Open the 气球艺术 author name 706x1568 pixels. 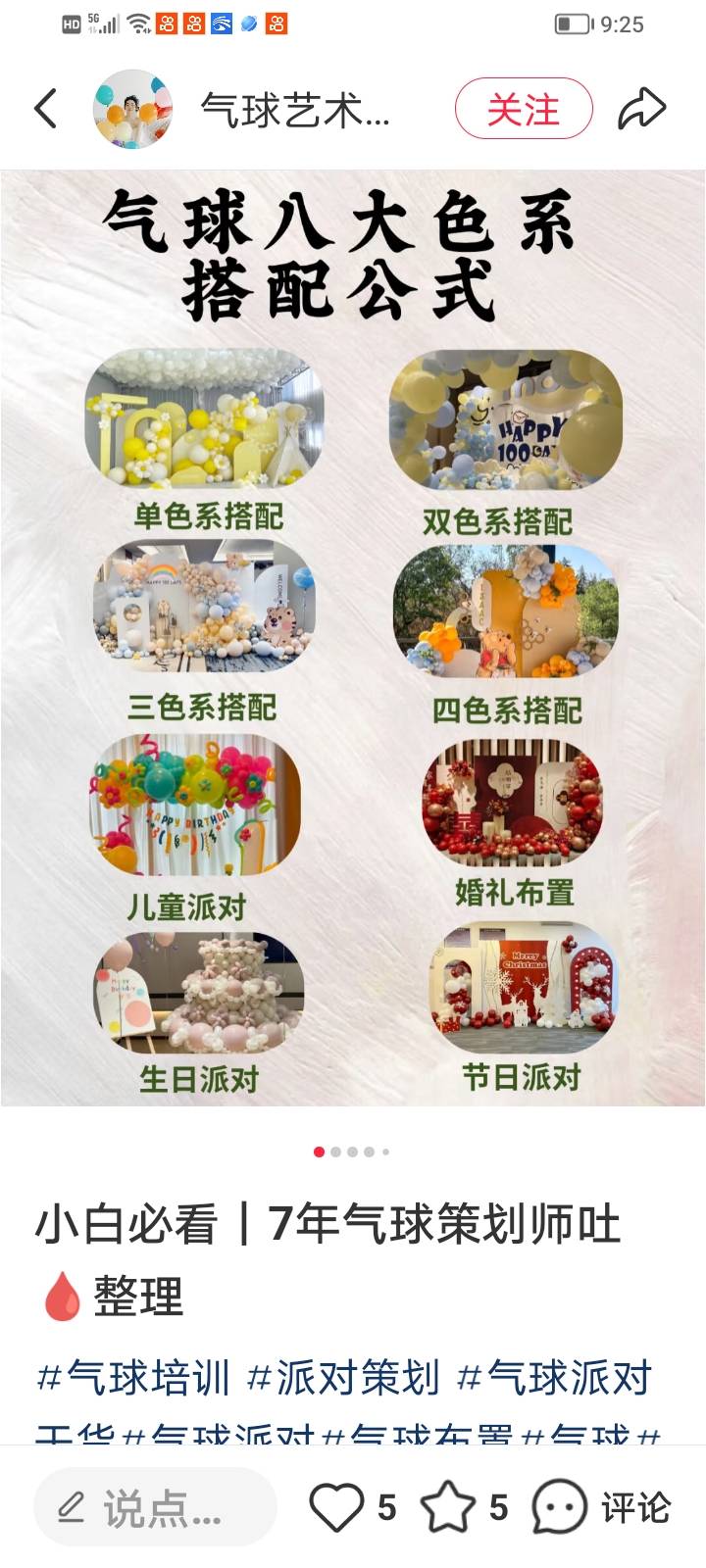point(295,110)
